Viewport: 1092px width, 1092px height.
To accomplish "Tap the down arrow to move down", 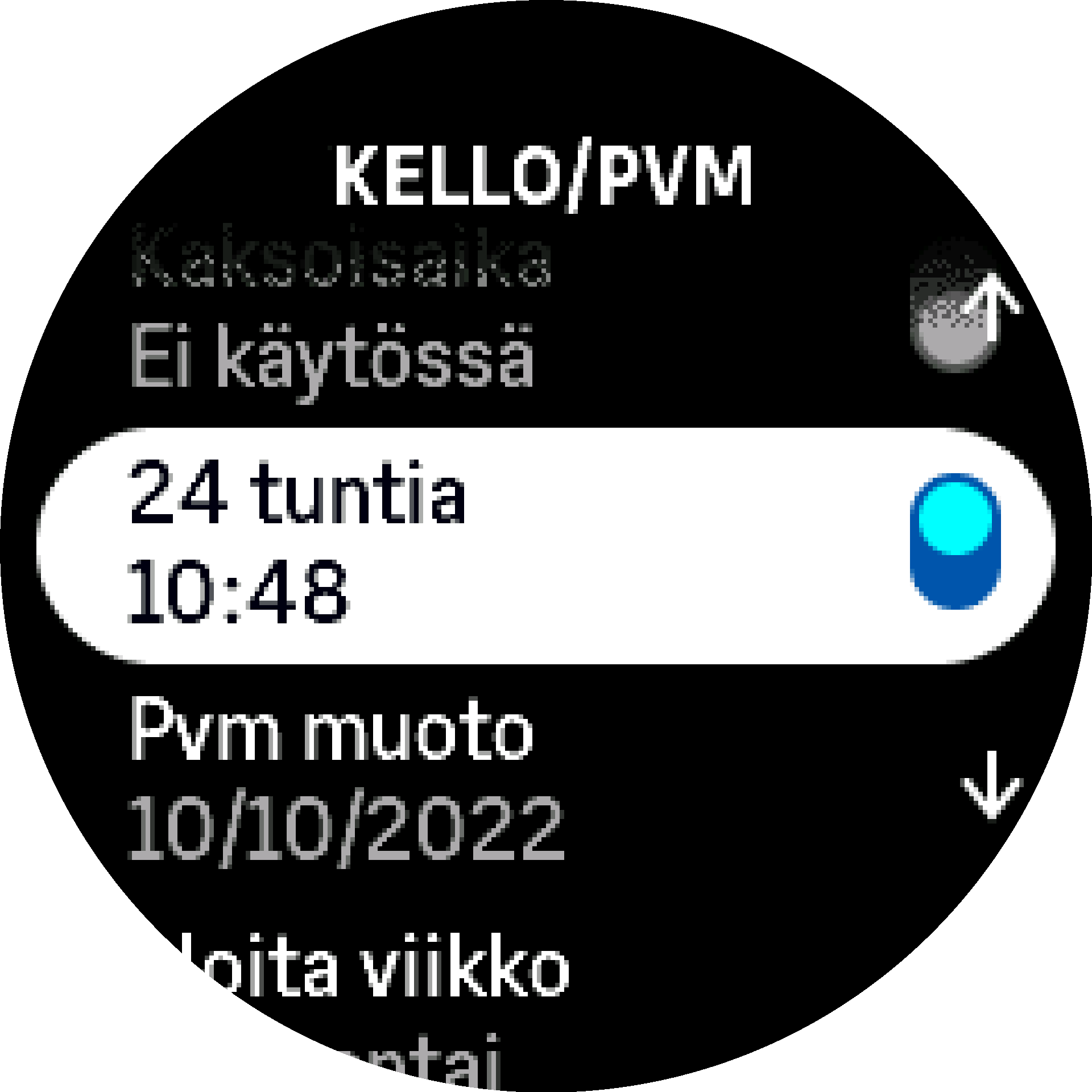I will point(991,785).
